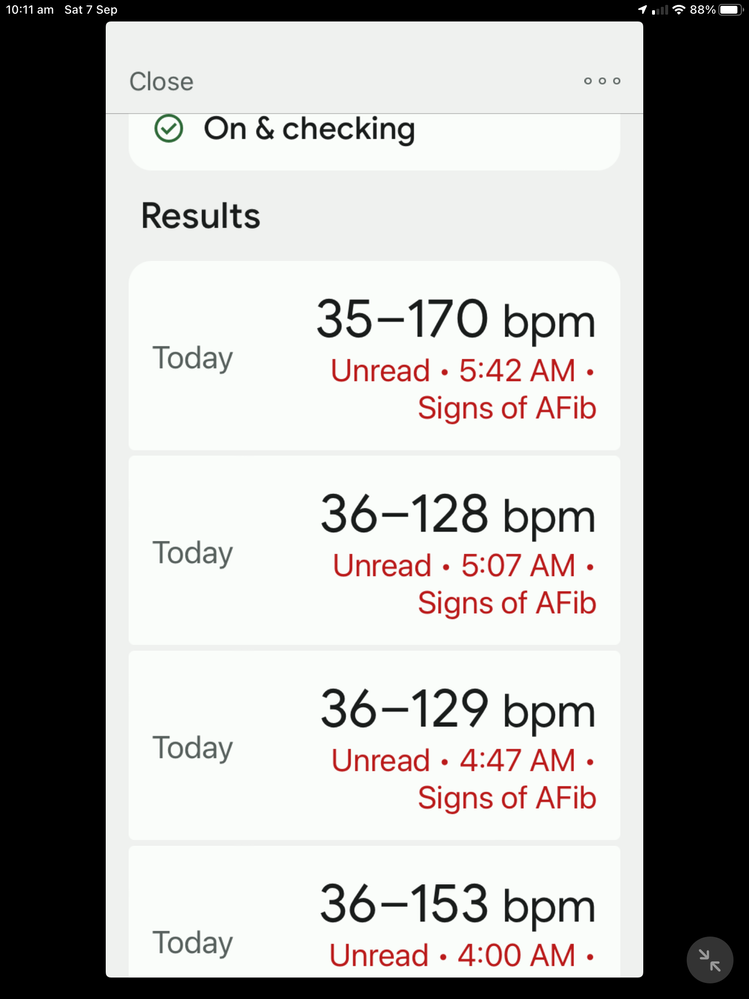Open the 36–128 bpm result from 5:07 AM
Image resolution: width=749 pixels, height=999 pixels.
click(374, 551)
